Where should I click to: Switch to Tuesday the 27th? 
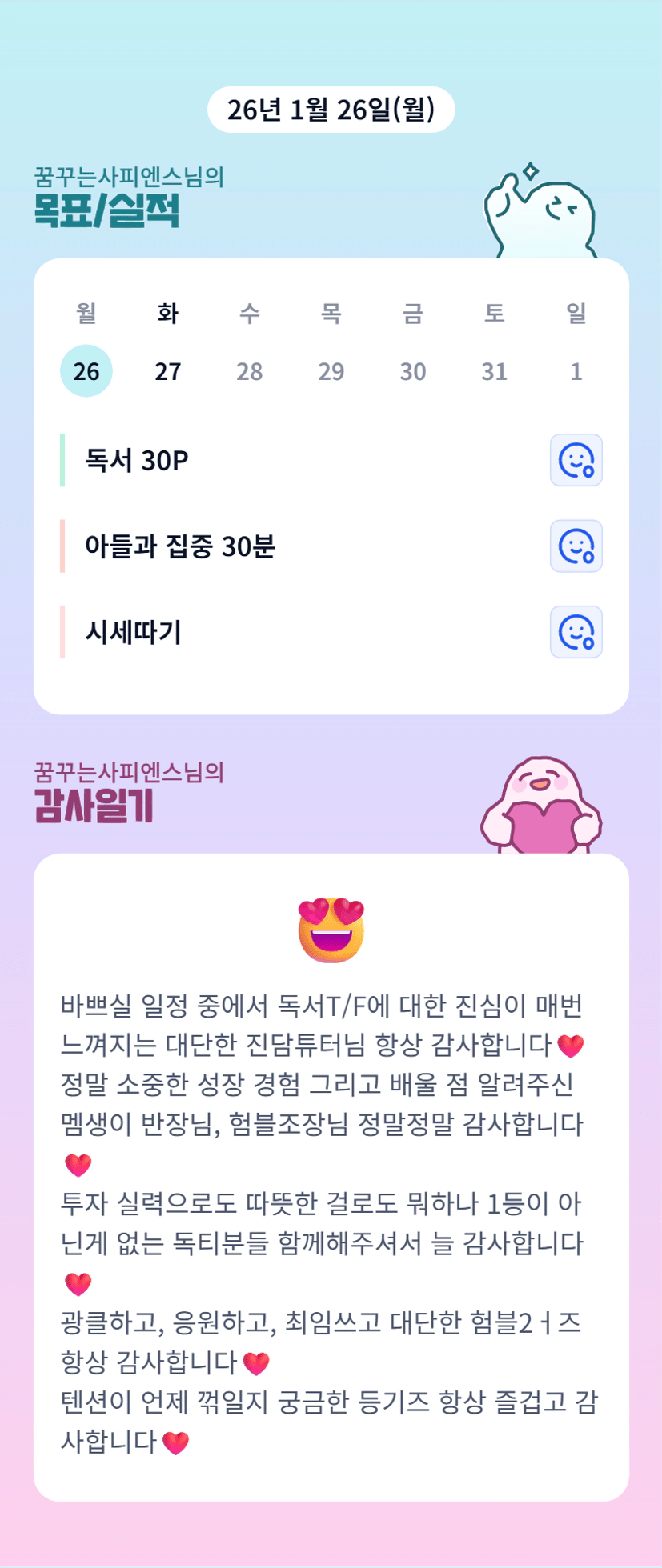[168, 371]
